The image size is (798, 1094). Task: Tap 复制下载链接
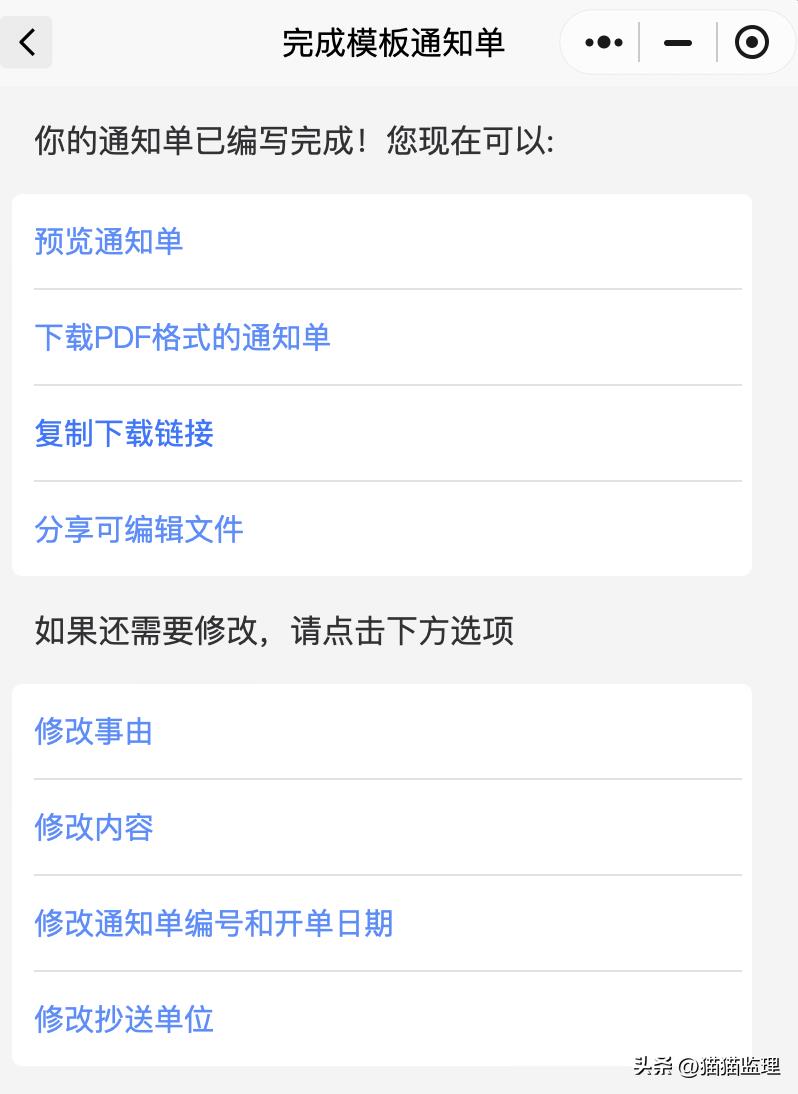coord(124,434)
